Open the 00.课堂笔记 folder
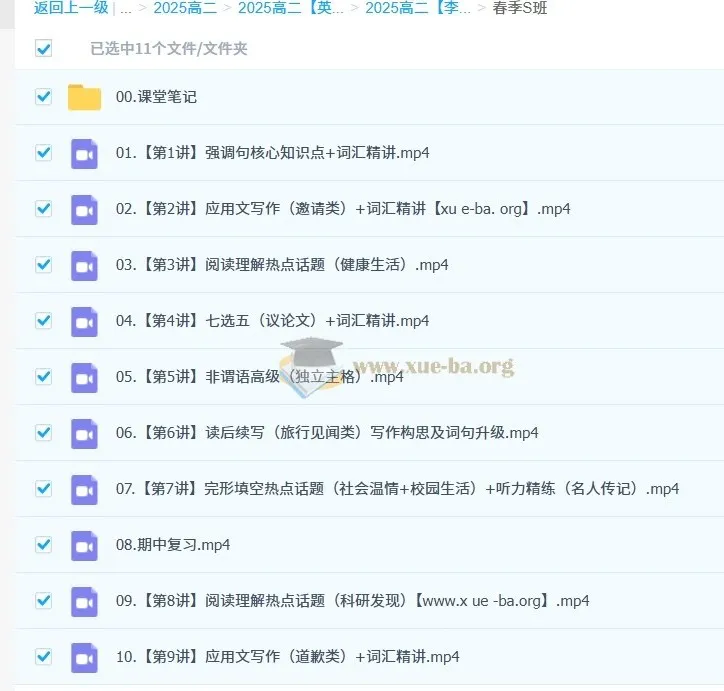Image resolution: width=724 pixels, height=691 pixels. click(156, 97)
